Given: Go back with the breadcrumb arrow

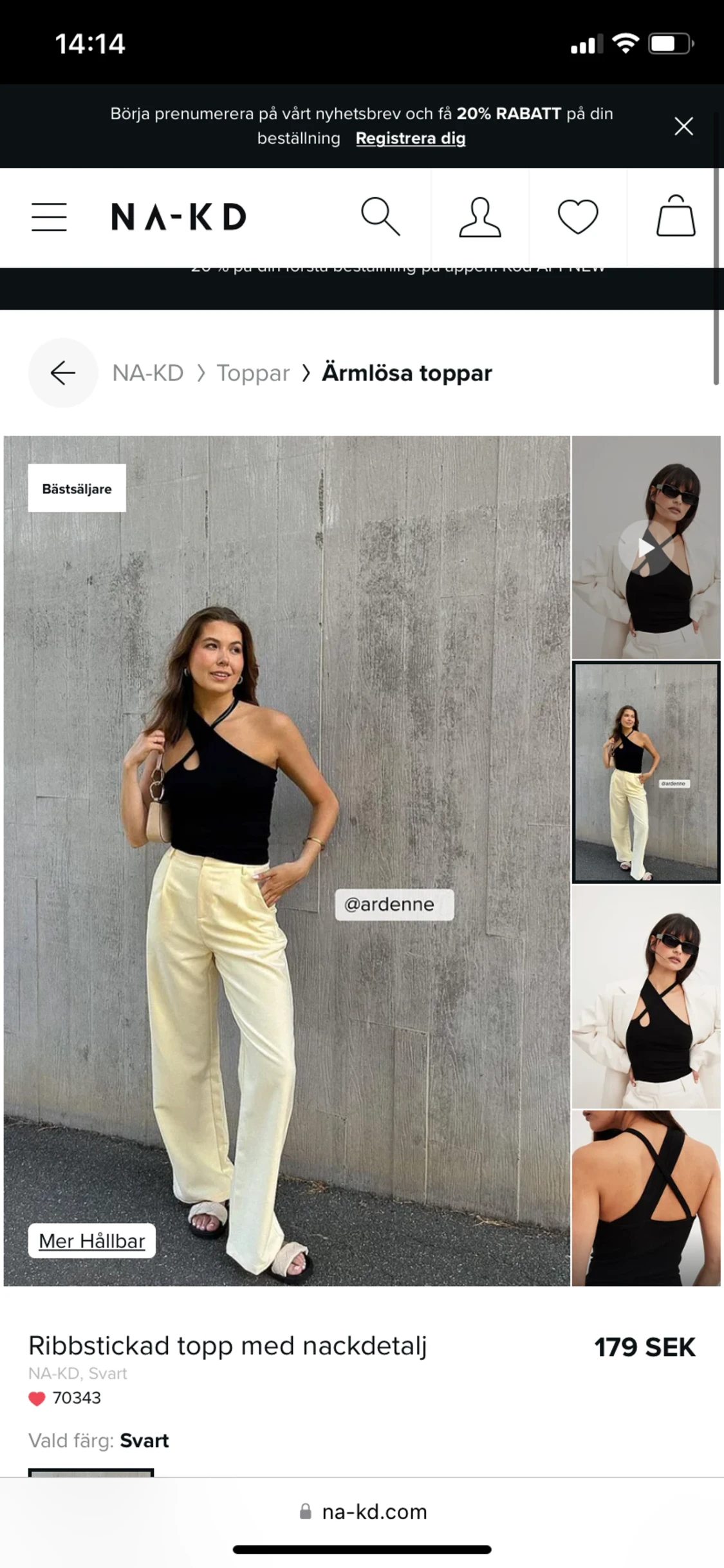Looking at the screenshot, I should point(63,373).
